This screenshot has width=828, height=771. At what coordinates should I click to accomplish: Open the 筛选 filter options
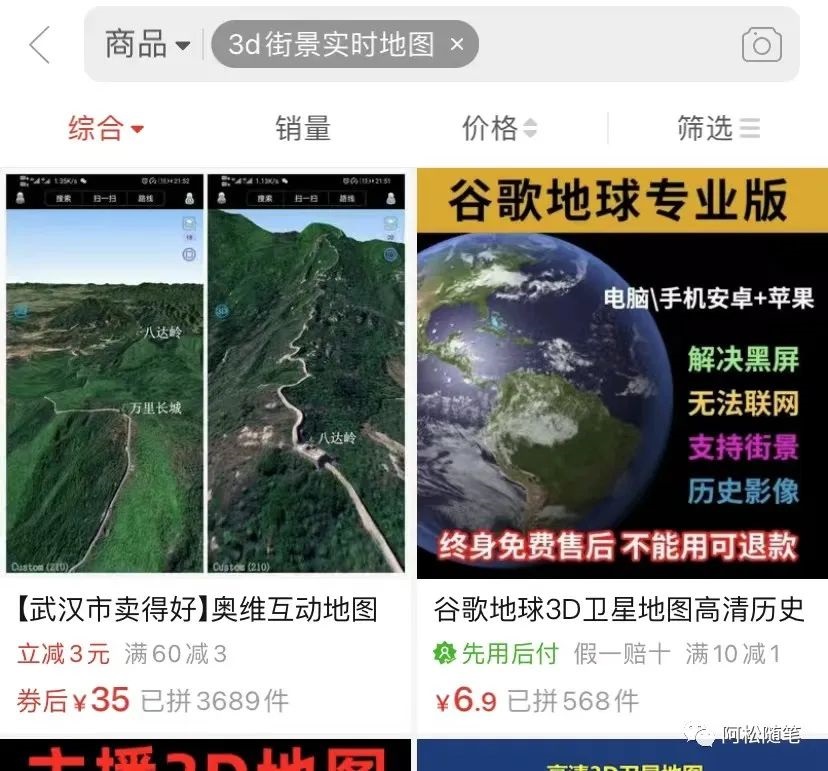coord(718,128)
